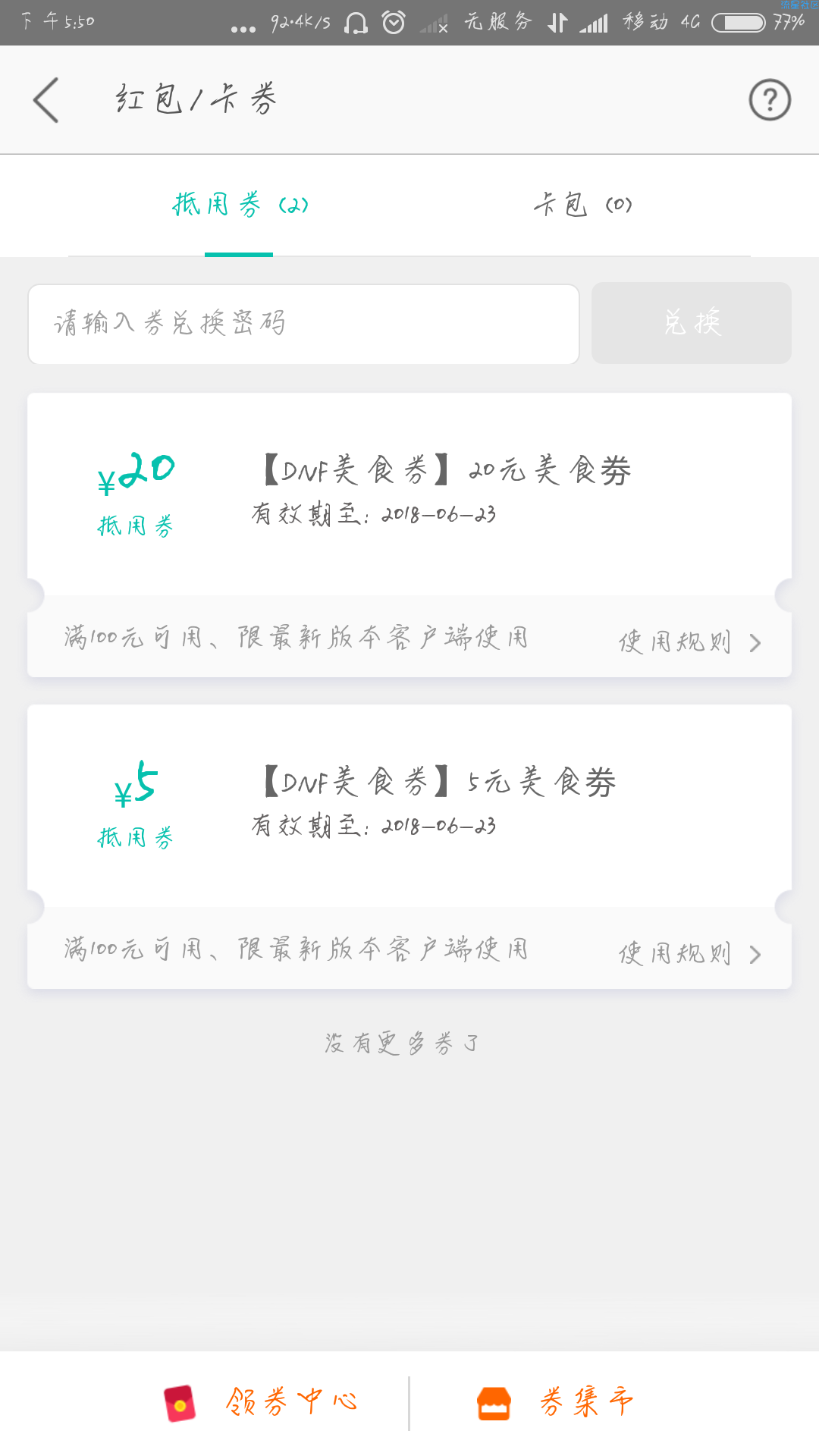Tap the 请输入券兑换密码 input field
The height and width of the screenshot is (1456, 819).
pyautogui.click(x=303, y=324)
